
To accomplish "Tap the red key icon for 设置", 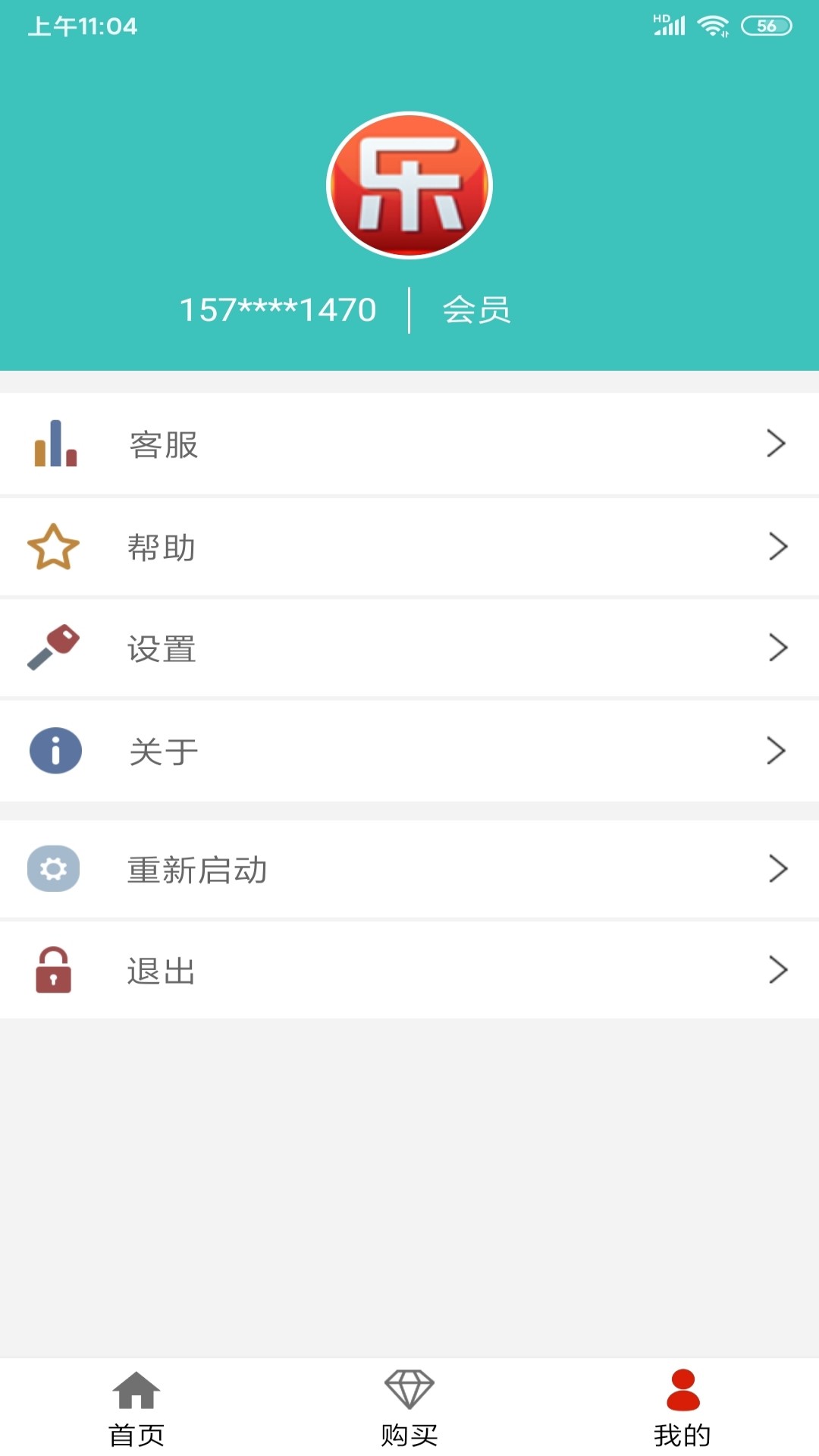I will tap(53, 648).
